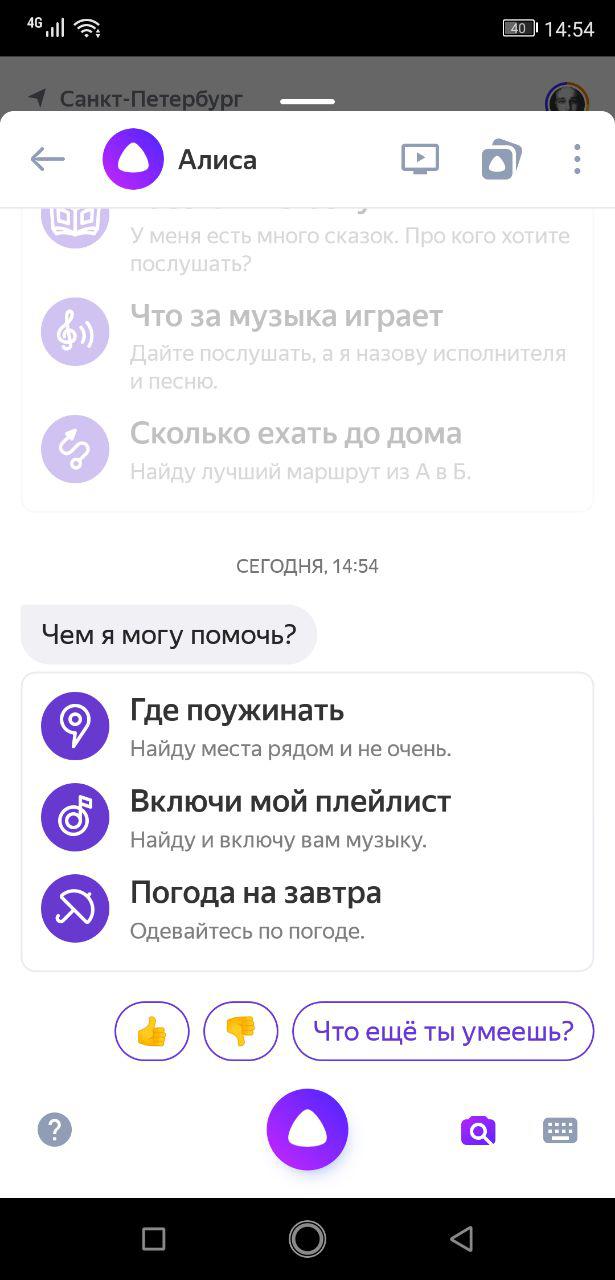This screenshot has height=1280, width=615.
Task: Tap the system home button
Action: coord(307,1239)
